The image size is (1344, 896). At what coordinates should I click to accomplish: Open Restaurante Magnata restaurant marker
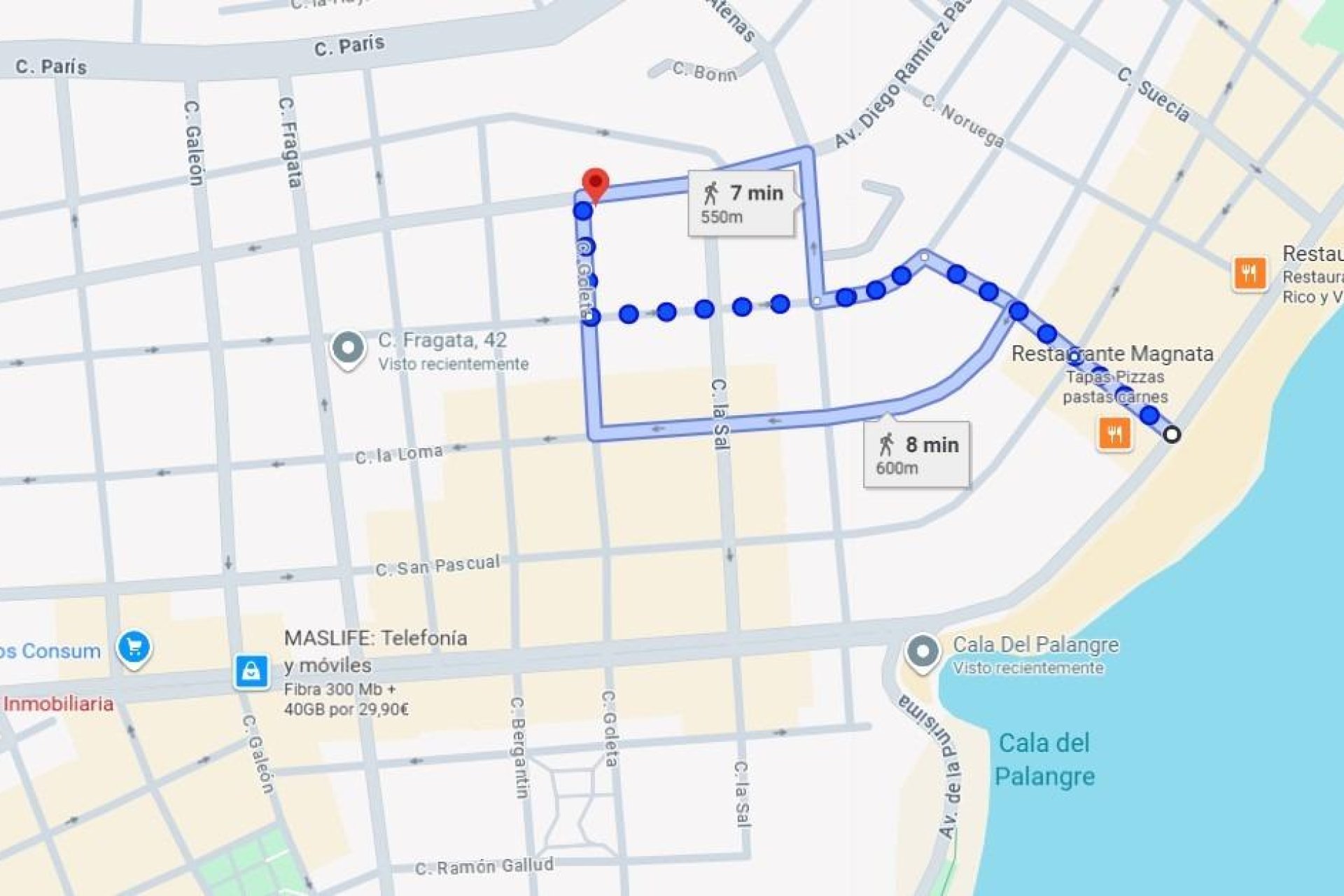[1114, 434]
